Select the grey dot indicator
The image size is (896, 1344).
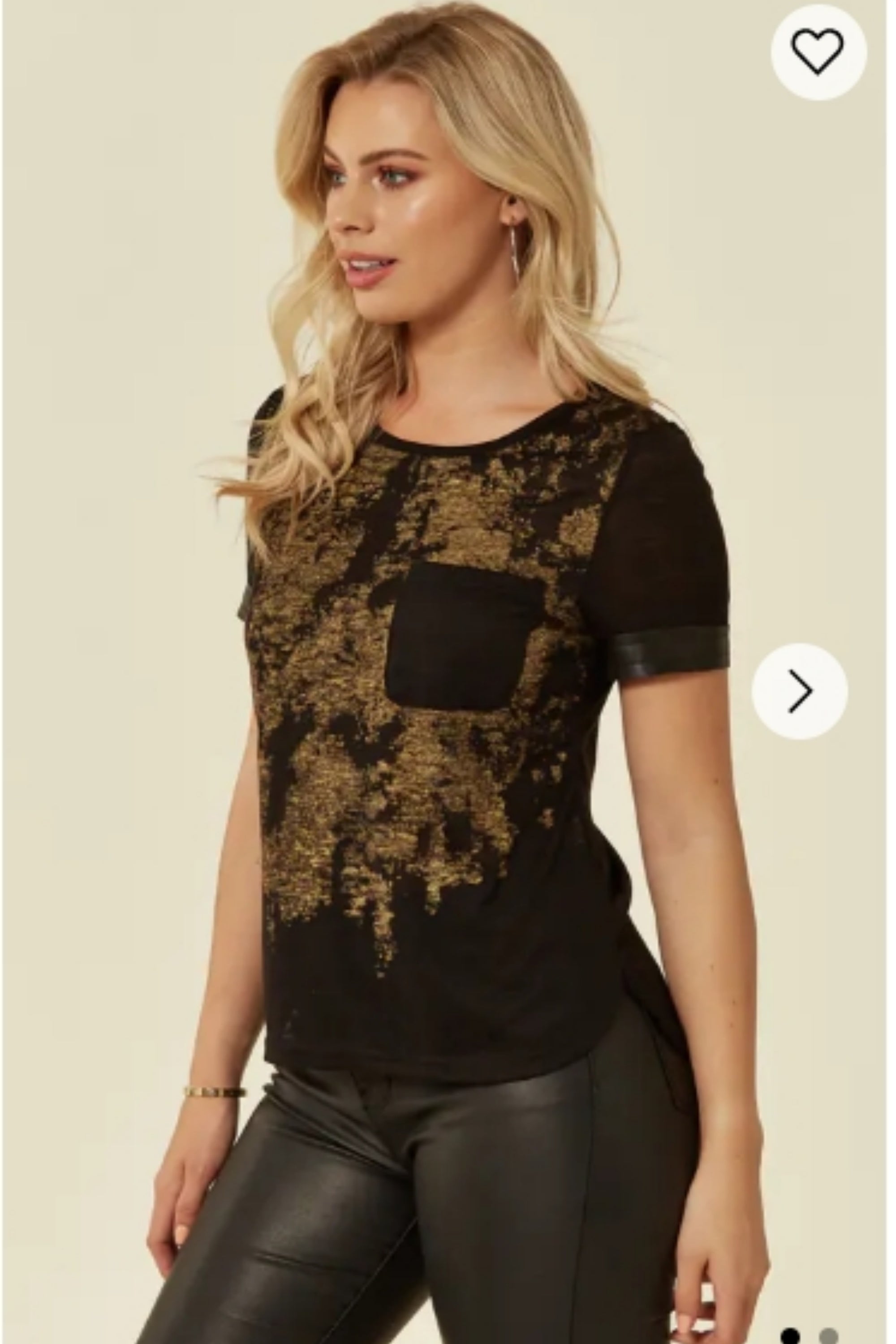coord(828,1337)
